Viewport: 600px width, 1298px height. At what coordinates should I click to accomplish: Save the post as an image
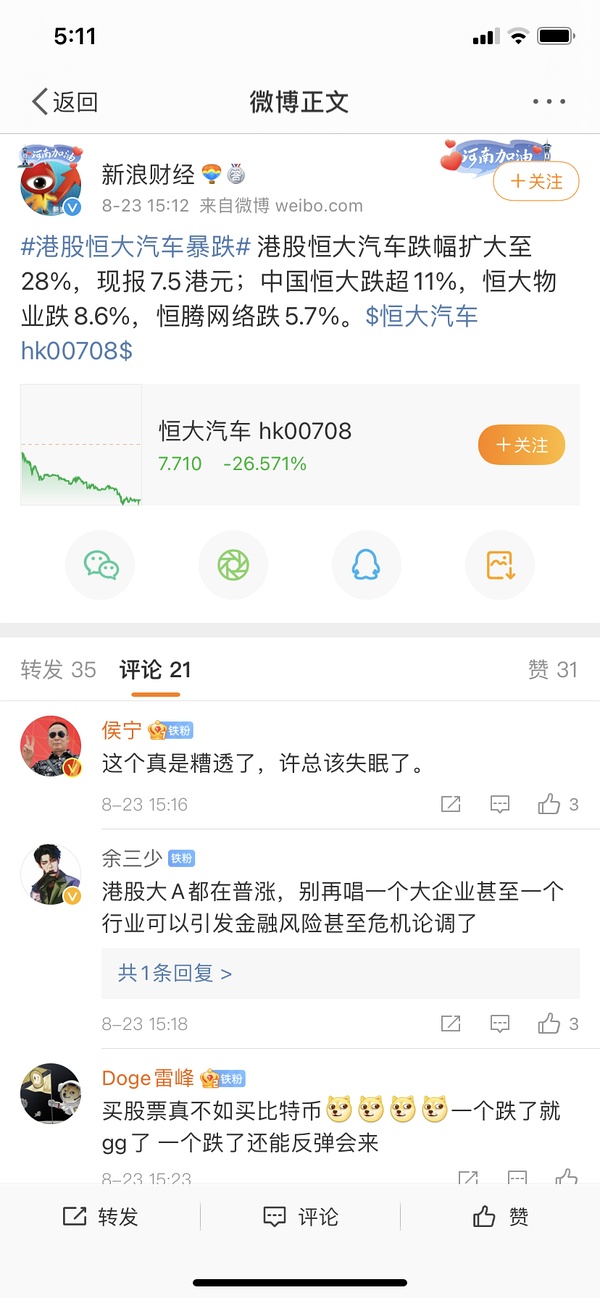tap(500, 565)
